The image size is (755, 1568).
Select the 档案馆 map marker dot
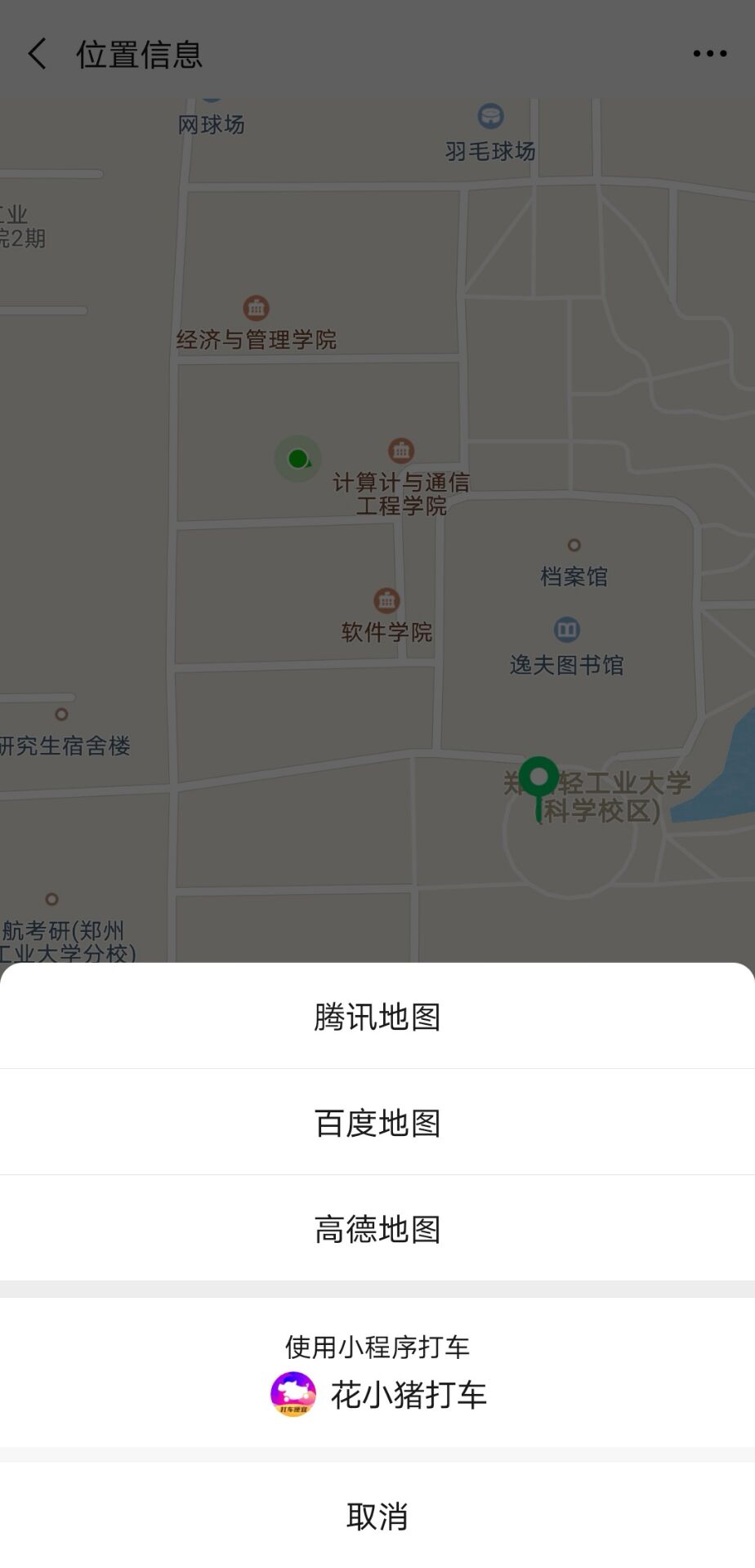point(576,546)
